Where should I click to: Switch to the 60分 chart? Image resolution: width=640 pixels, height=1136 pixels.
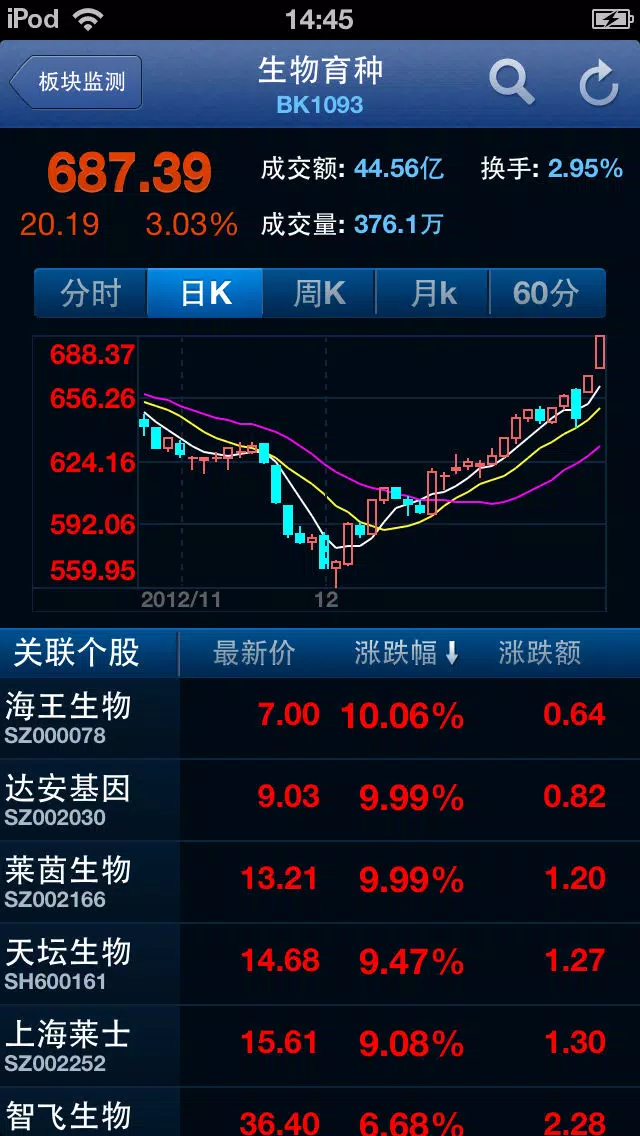(x=547, y=293)
